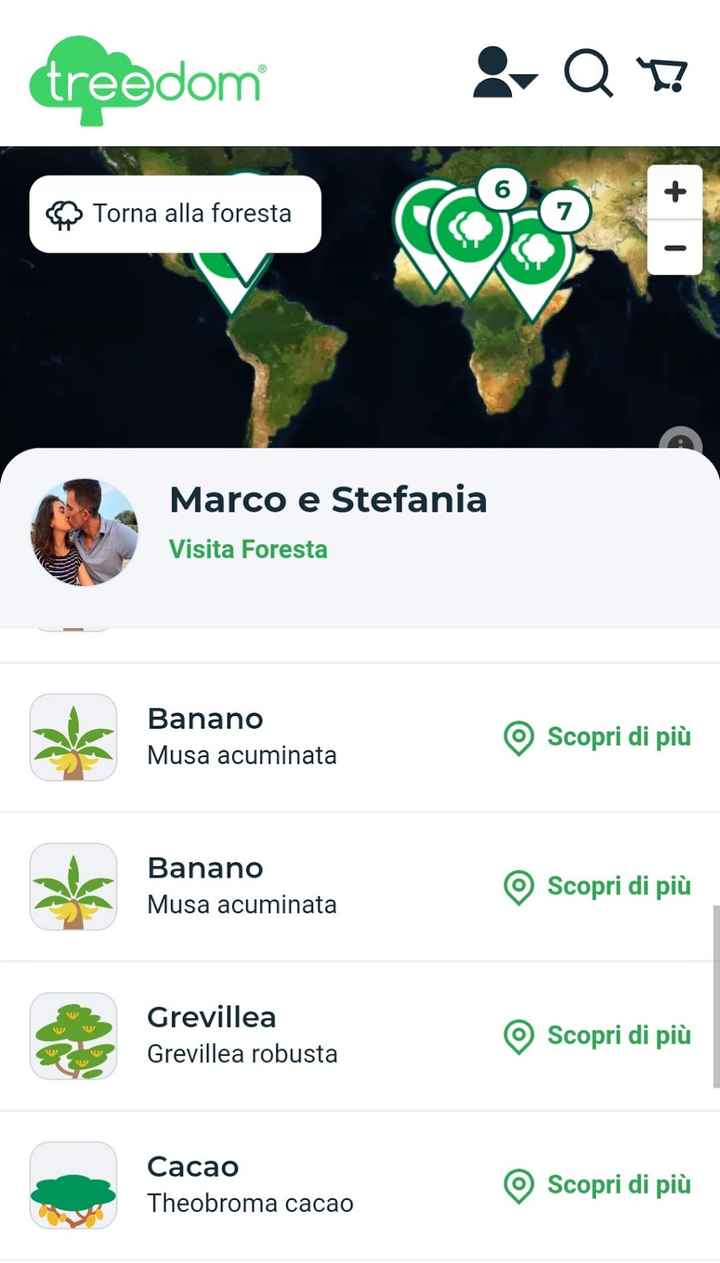Select the Grevillea tree icon

(x=73, y=1035)
